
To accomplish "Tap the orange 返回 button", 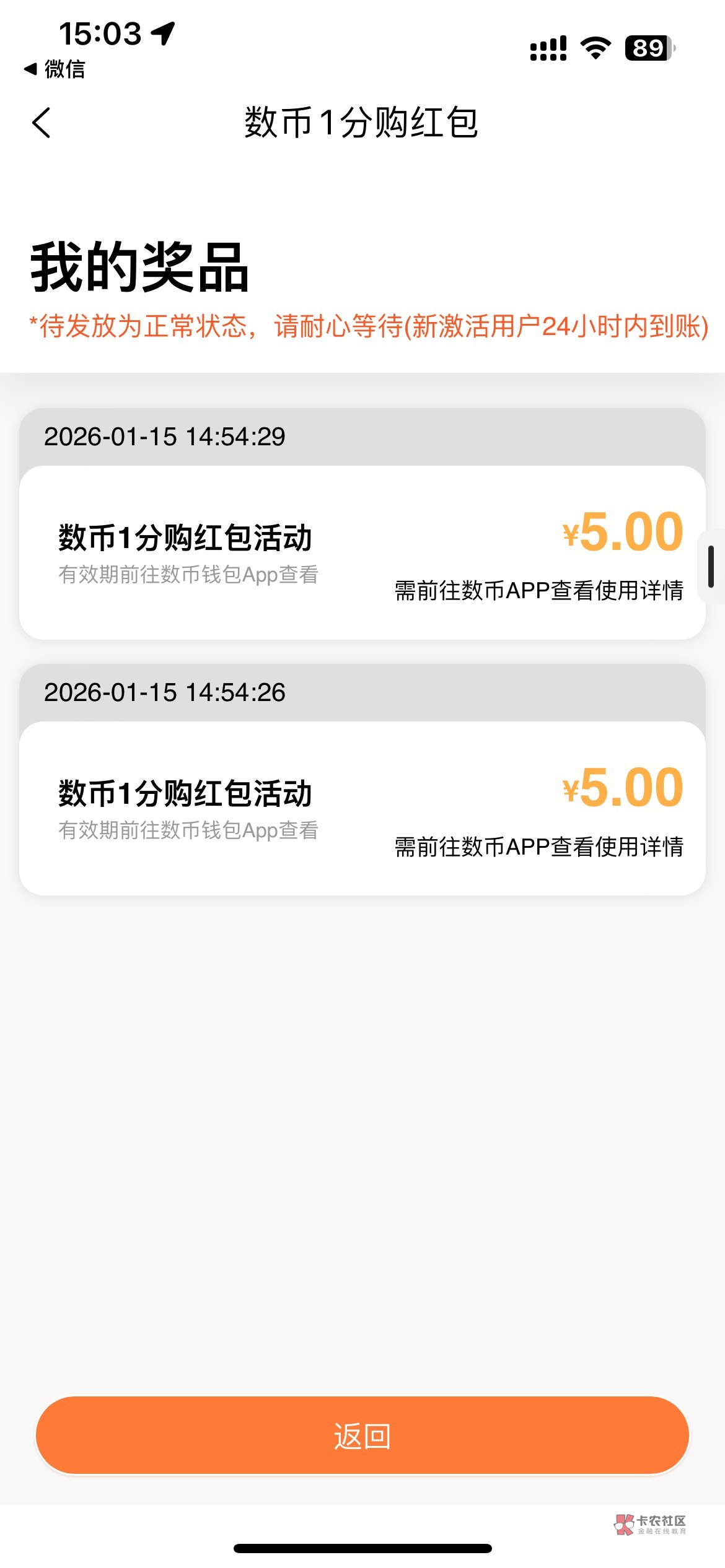I will [362, 1435].
